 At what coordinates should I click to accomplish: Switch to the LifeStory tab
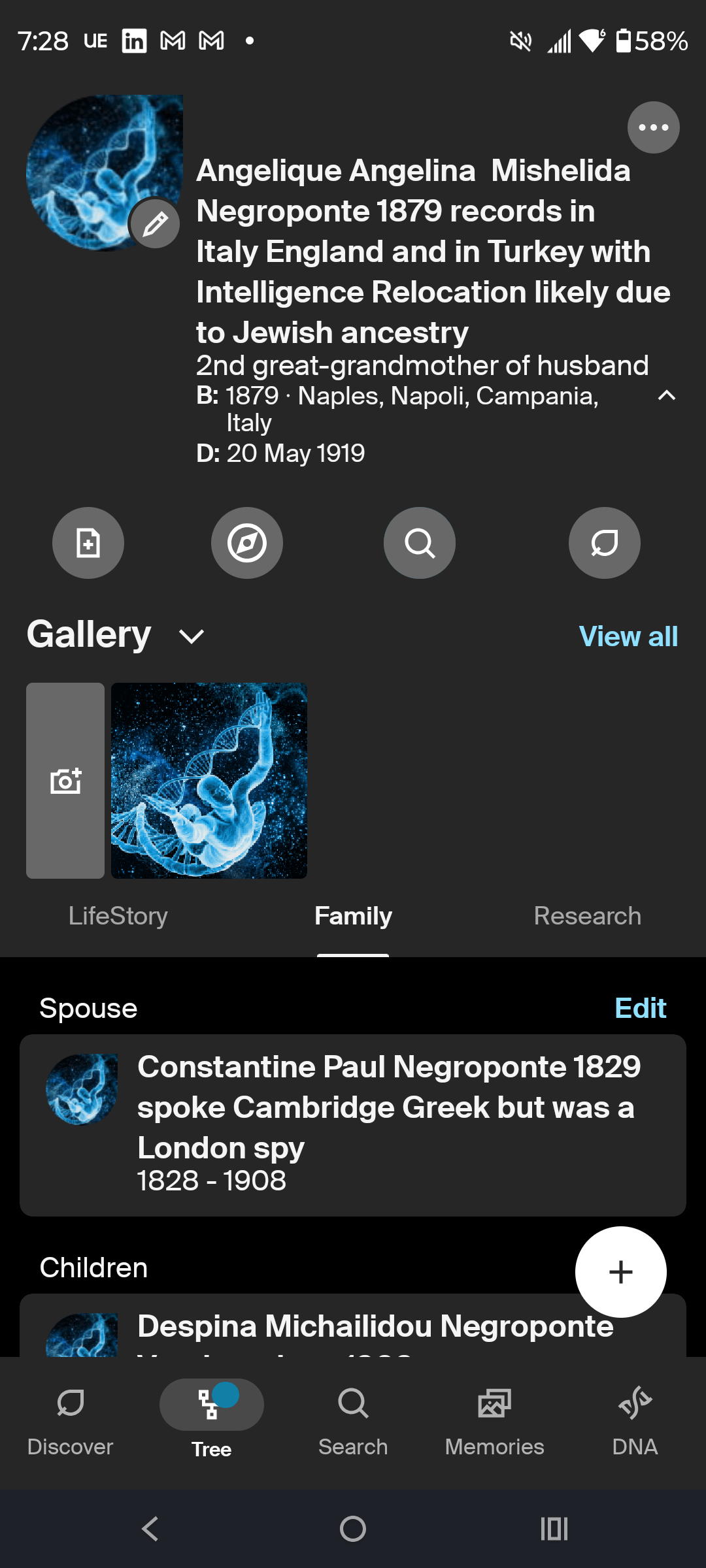tap(118, 916)
